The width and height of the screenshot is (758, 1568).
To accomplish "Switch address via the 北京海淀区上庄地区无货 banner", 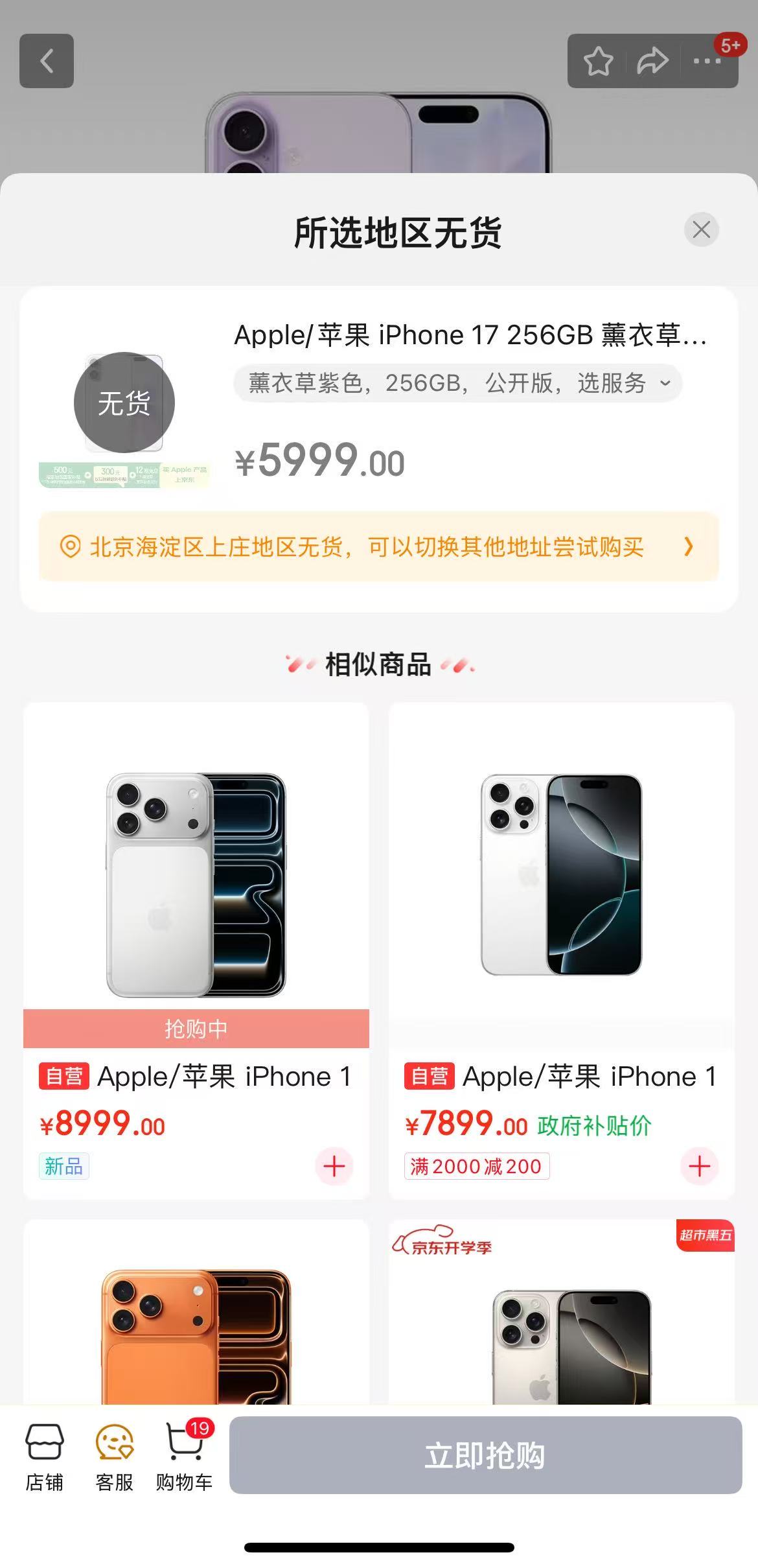I will click(378, 546).
